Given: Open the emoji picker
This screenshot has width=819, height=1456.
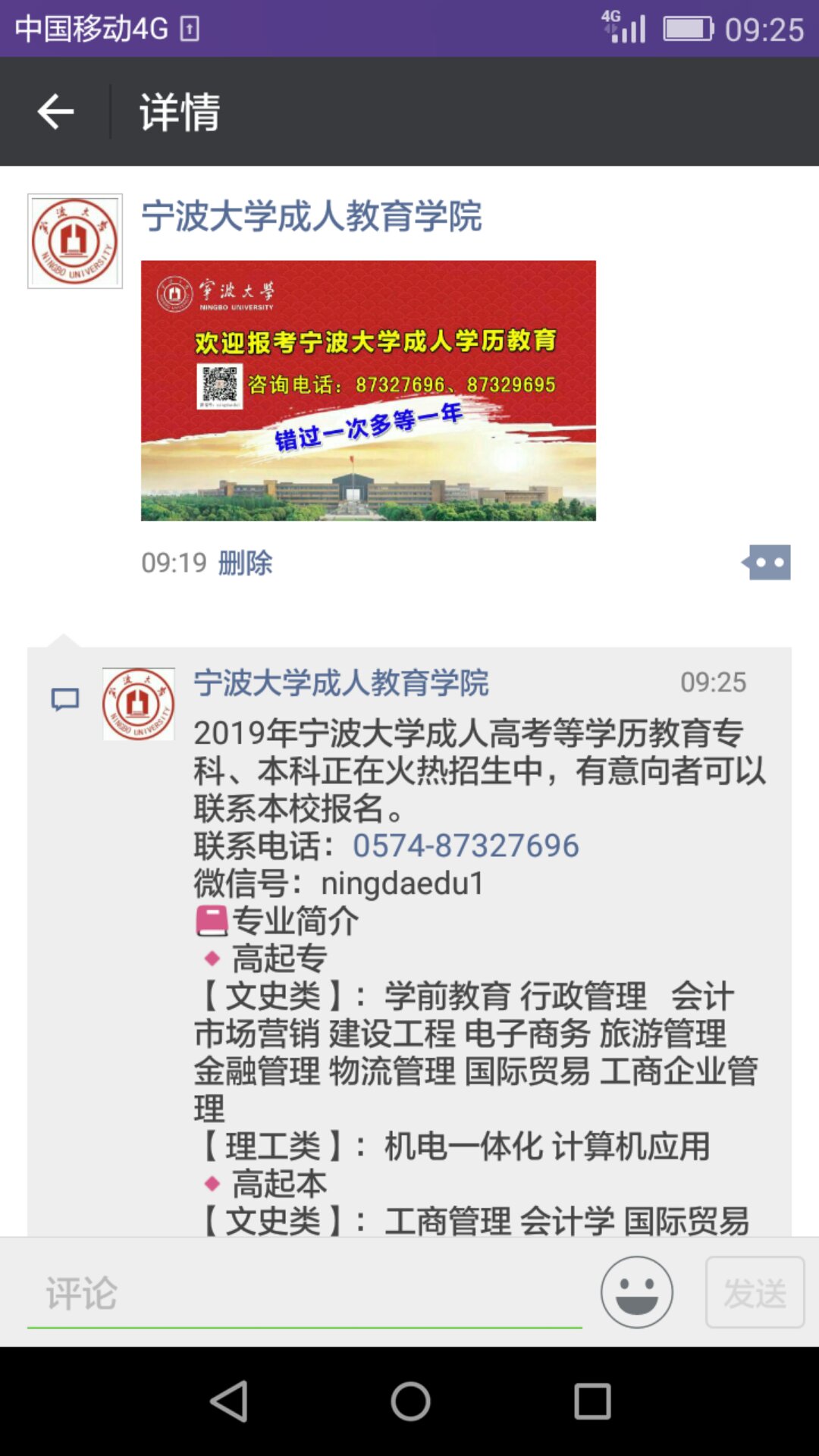Looking at the screenshot, I should pos(636,1292).
